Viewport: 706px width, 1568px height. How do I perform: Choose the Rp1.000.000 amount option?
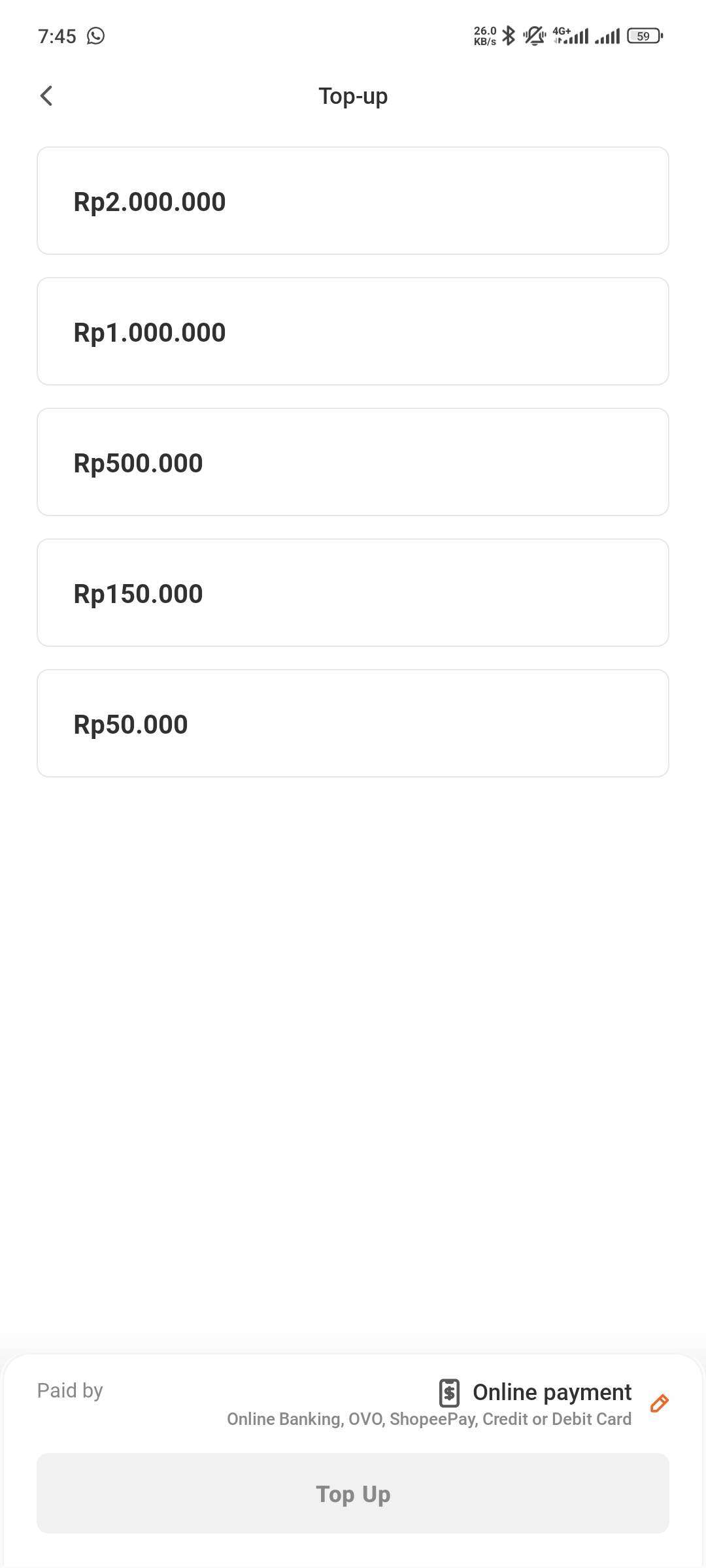[x=353, y=331]
